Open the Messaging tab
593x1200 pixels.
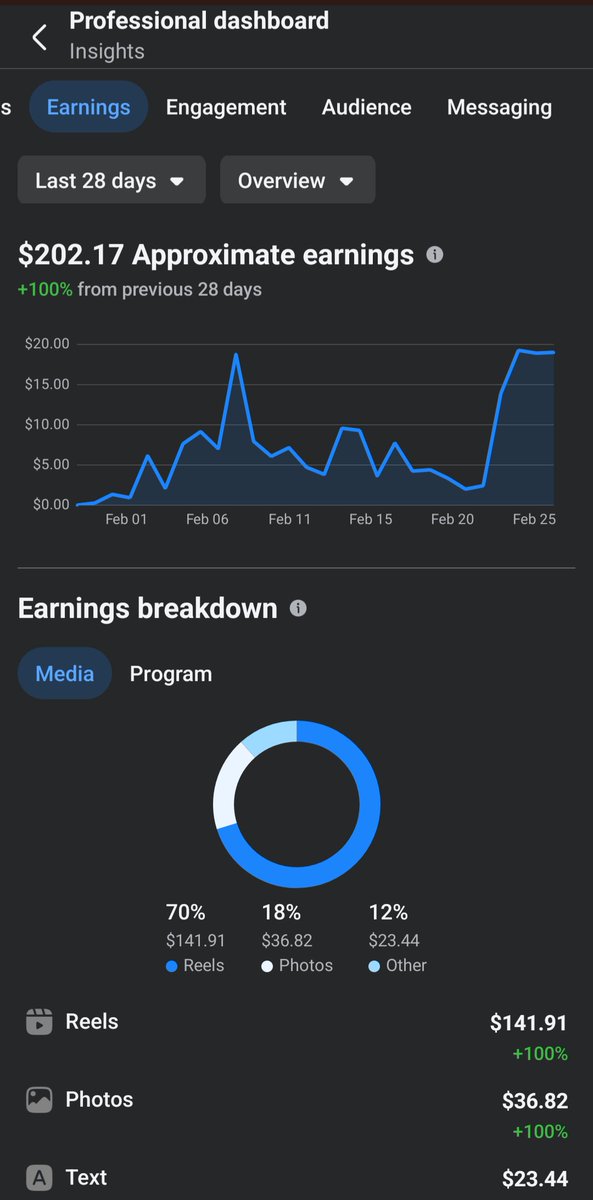499,107
